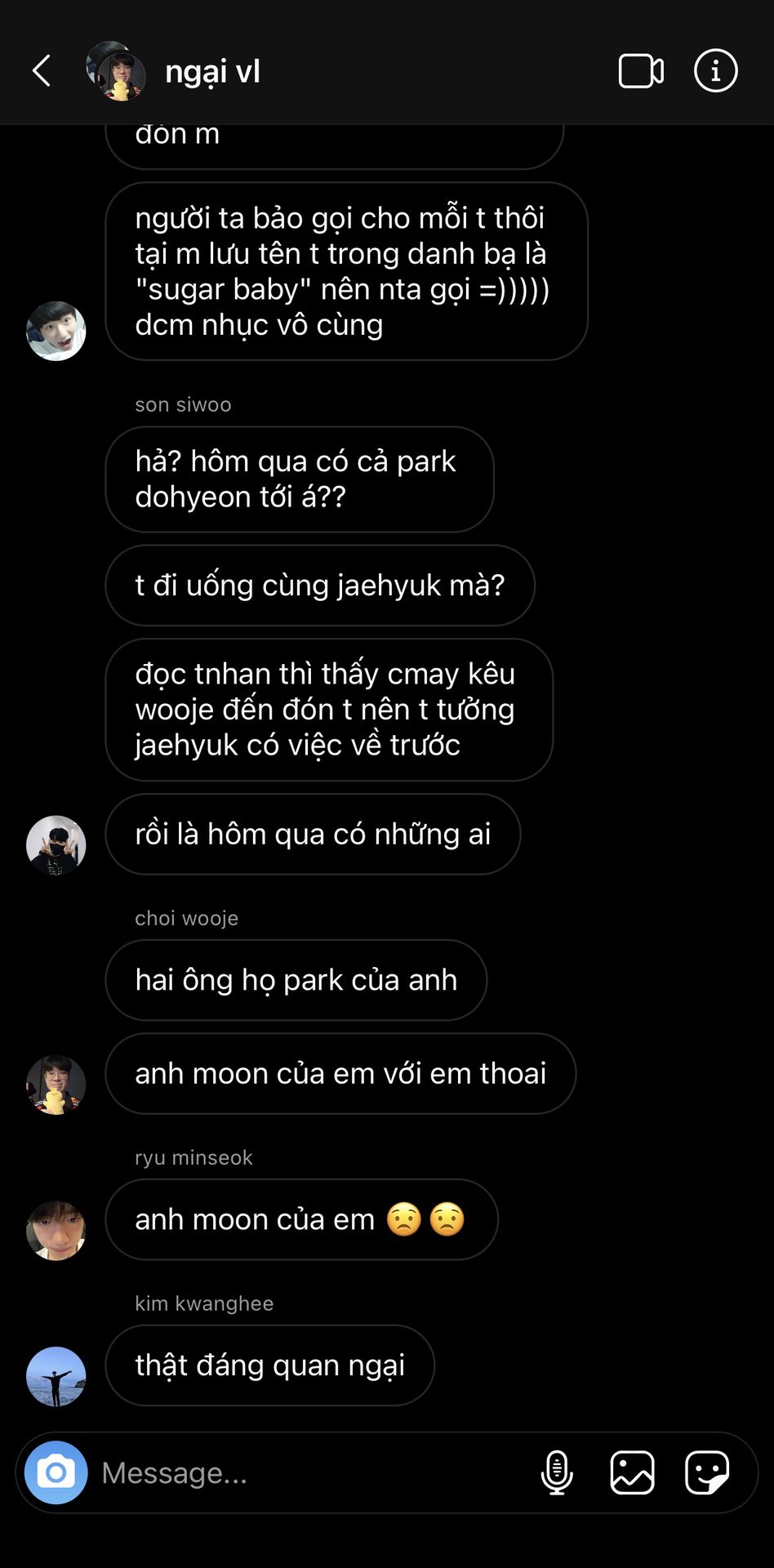
Task: Go back to the chat list
Action: 42,71
